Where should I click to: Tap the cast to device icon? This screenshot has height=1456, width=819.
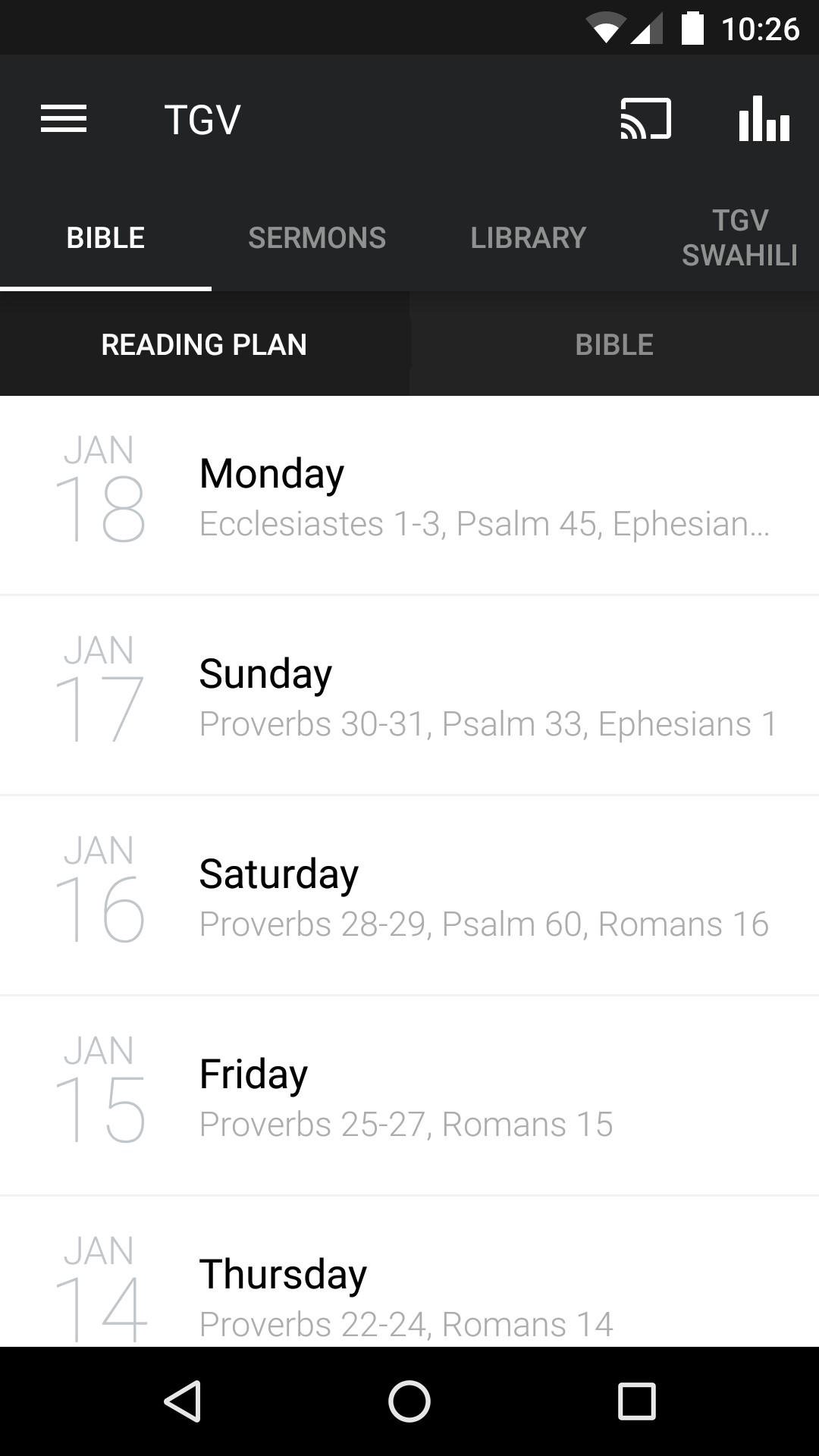645,119
